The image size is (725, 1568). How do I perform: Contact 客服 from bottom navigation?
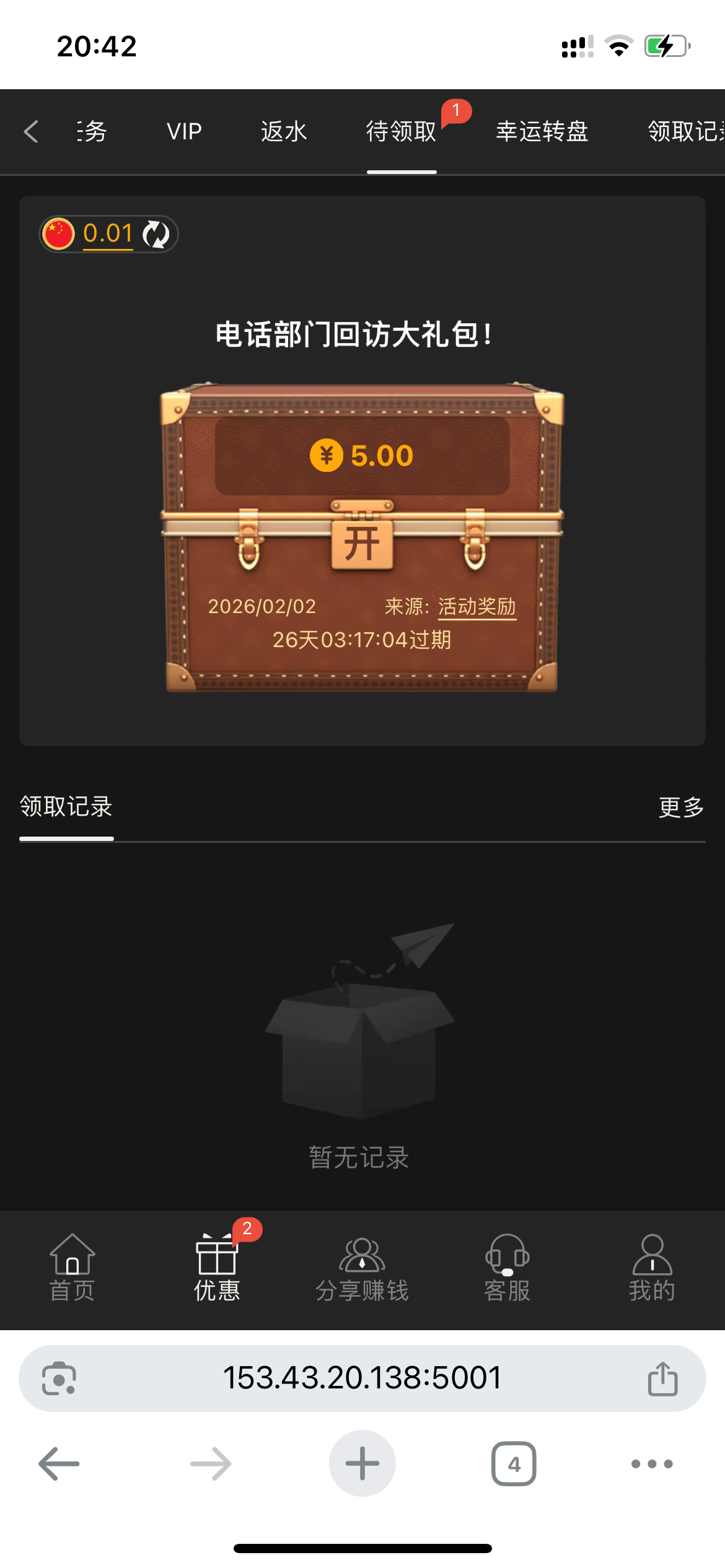pos(507,1267)
